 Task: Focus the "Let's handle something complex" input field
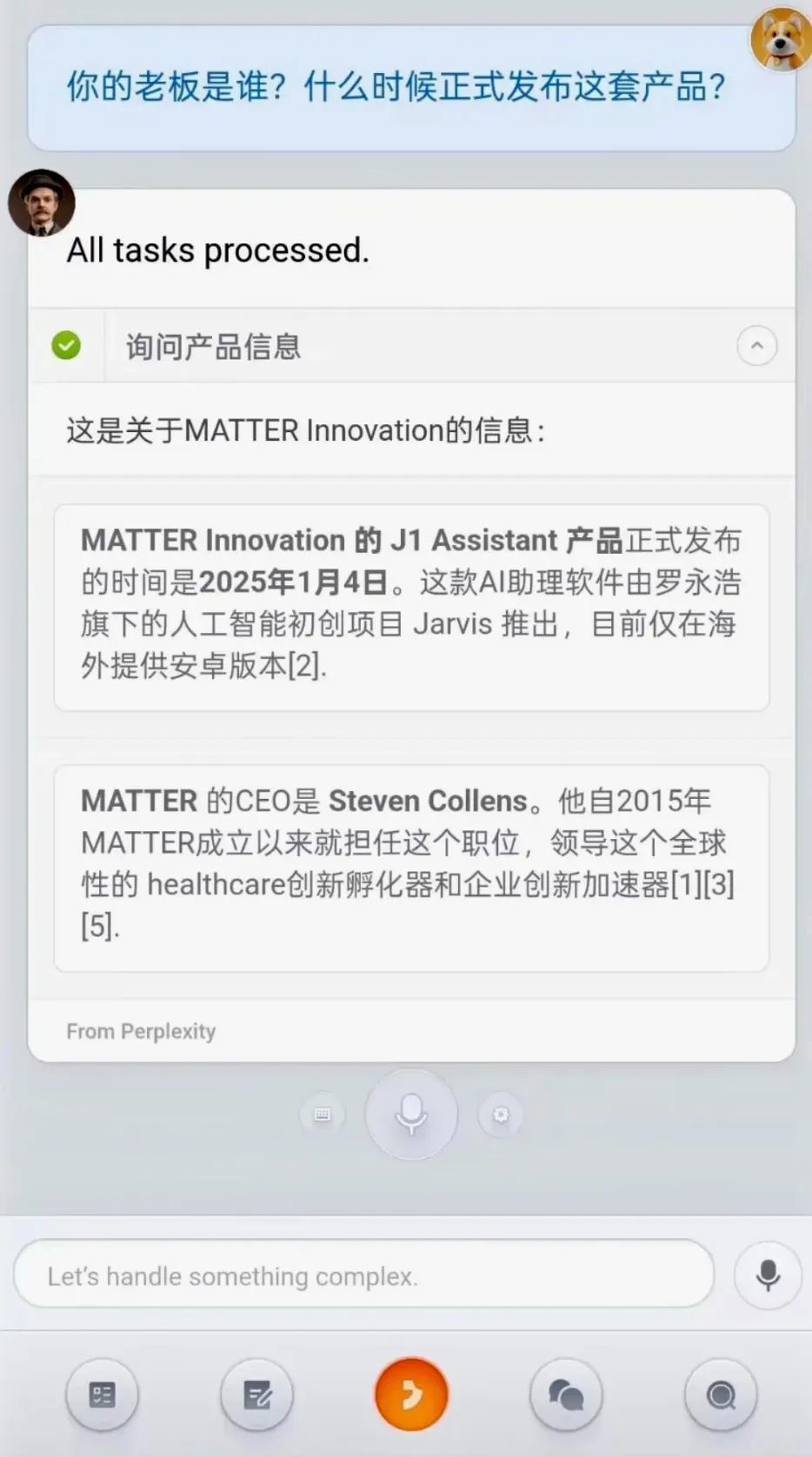point(363,1274)
